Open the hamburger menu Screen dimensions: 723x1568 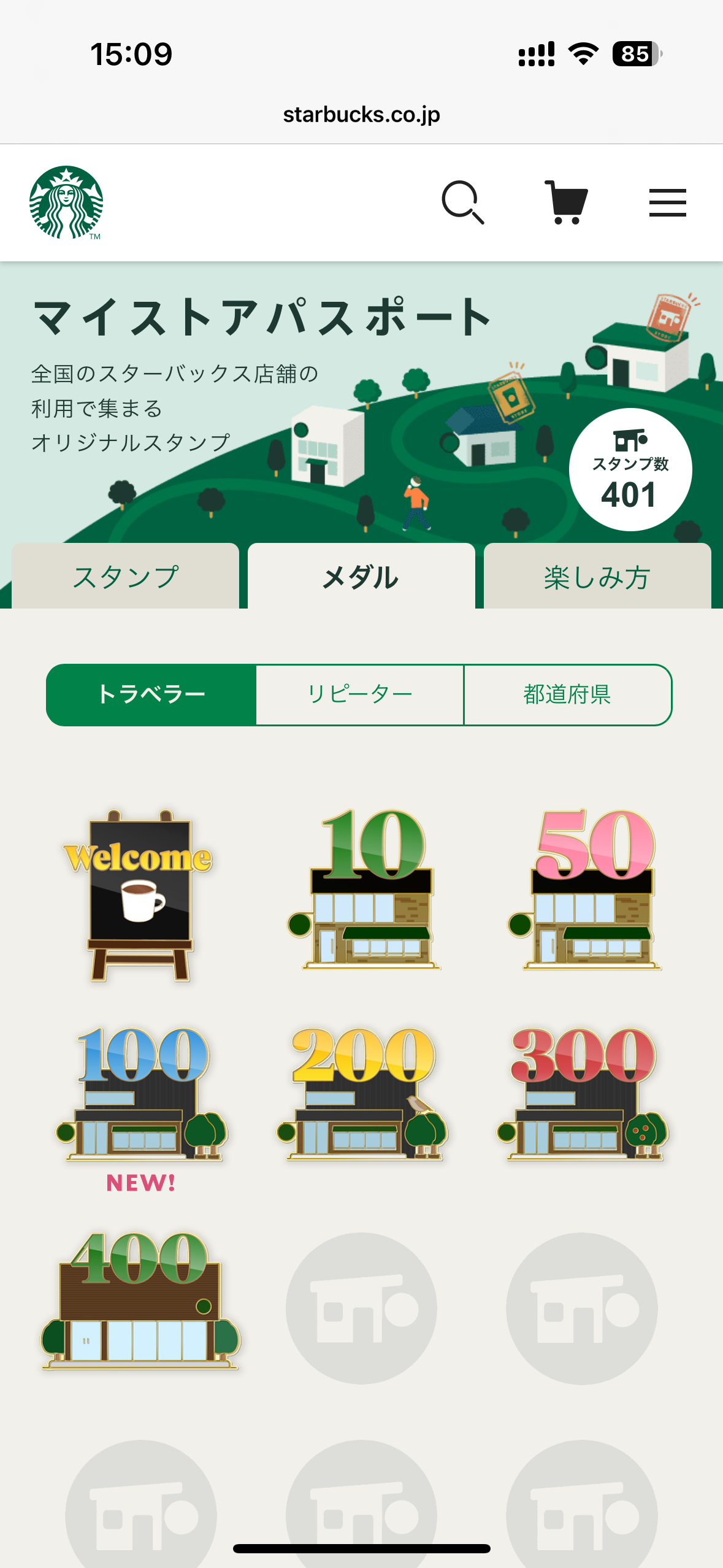tap(667, 202)
